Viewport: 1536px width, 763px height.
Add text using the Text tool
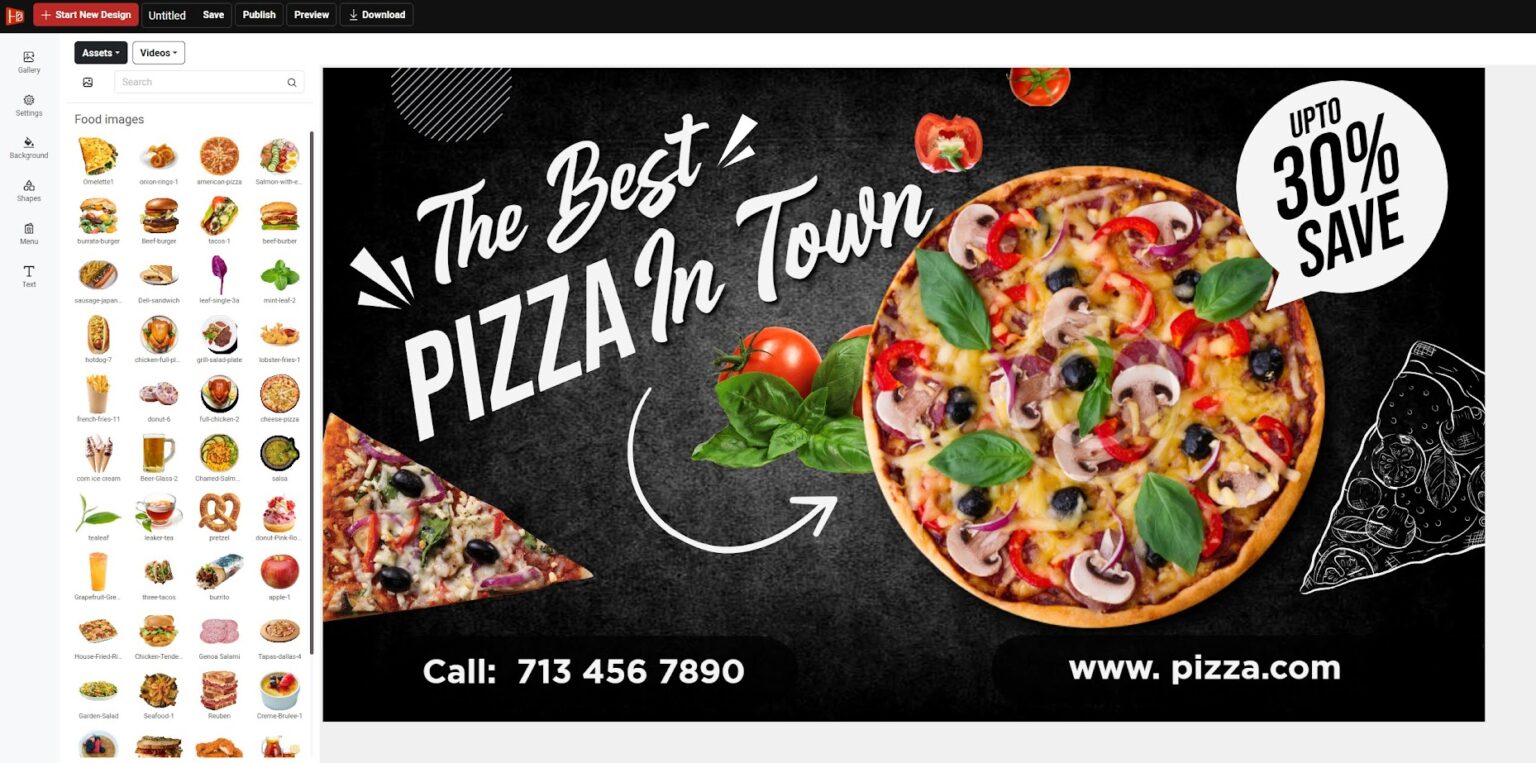pos(29,276)
